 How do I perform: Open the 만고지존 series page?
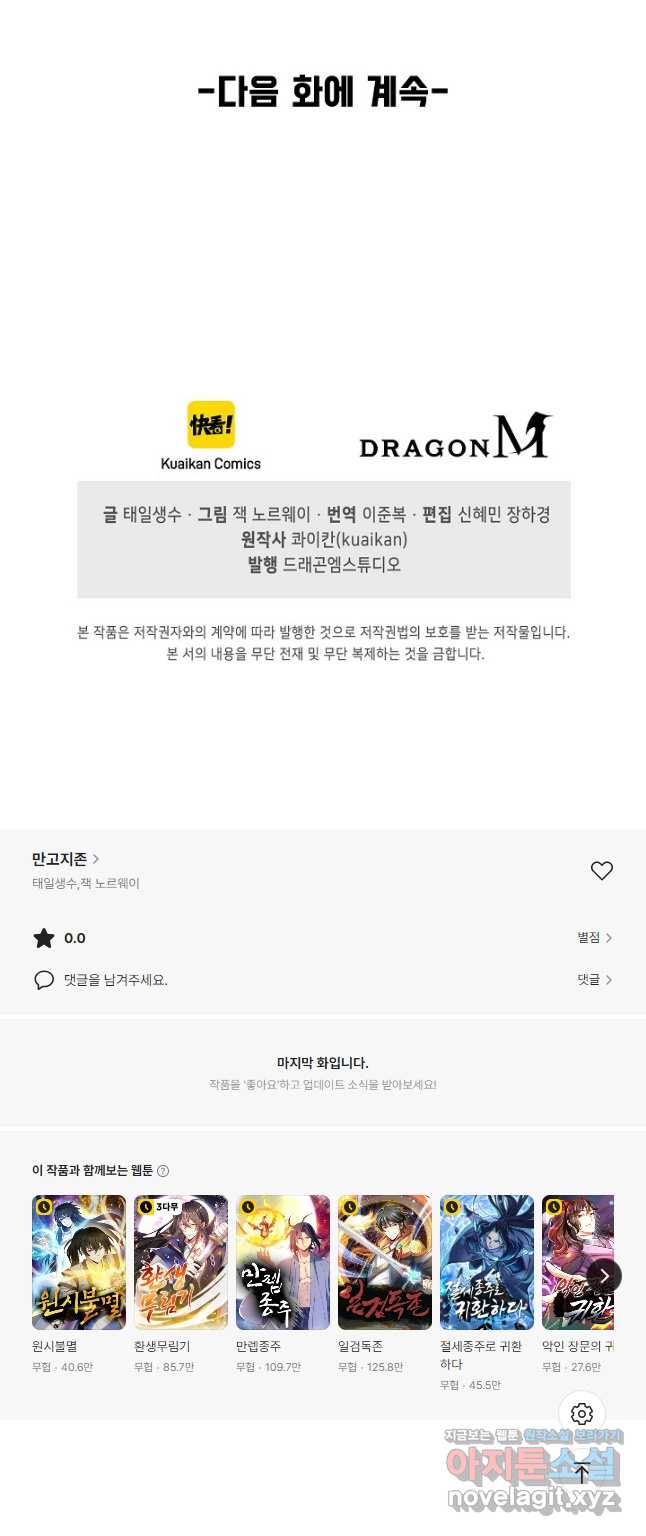pyautogui.click(x=65, y=859)
